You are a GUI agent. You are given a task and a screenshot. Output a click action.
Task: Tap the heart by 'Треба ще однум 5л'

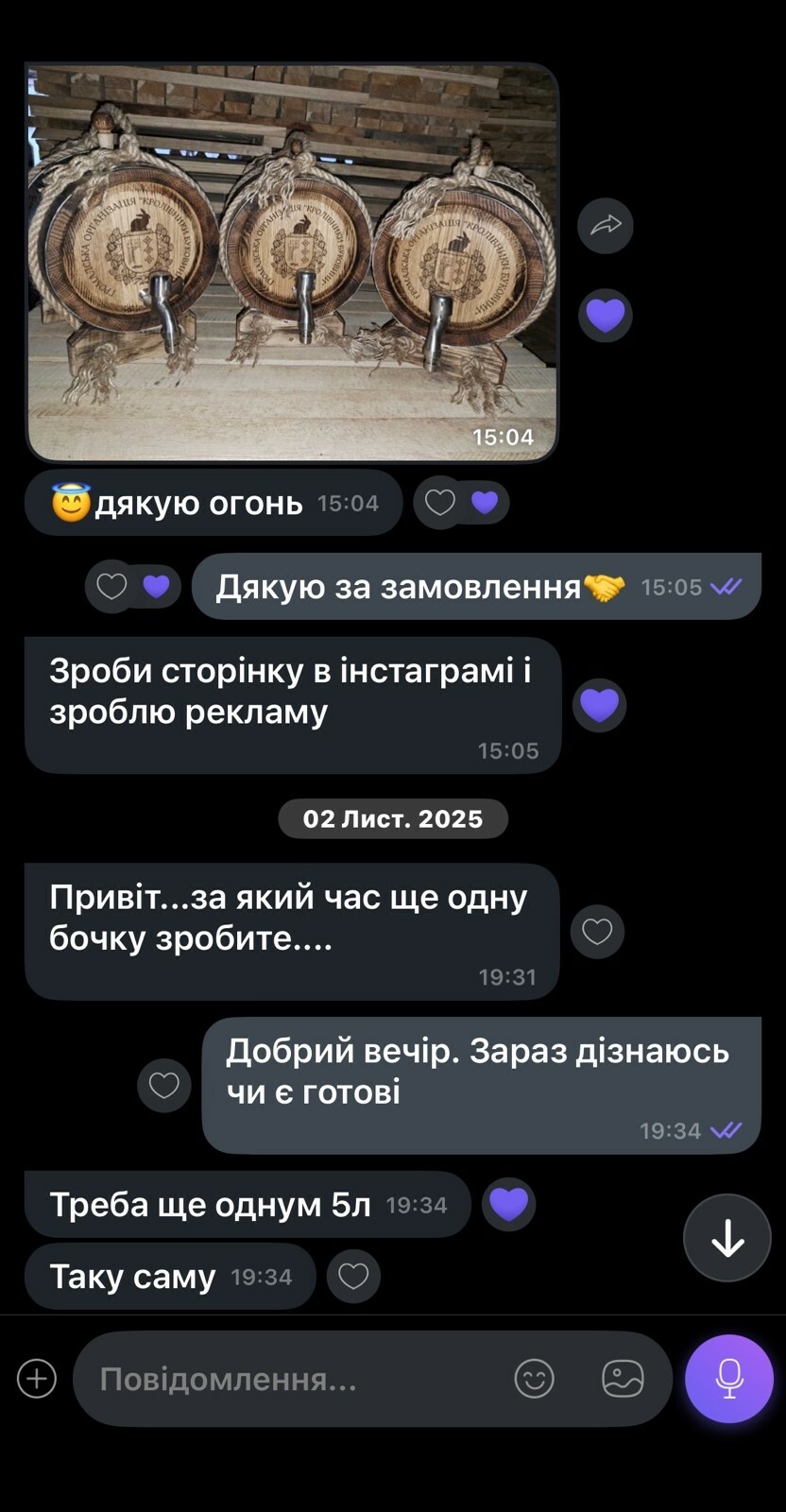(509, 1204)
